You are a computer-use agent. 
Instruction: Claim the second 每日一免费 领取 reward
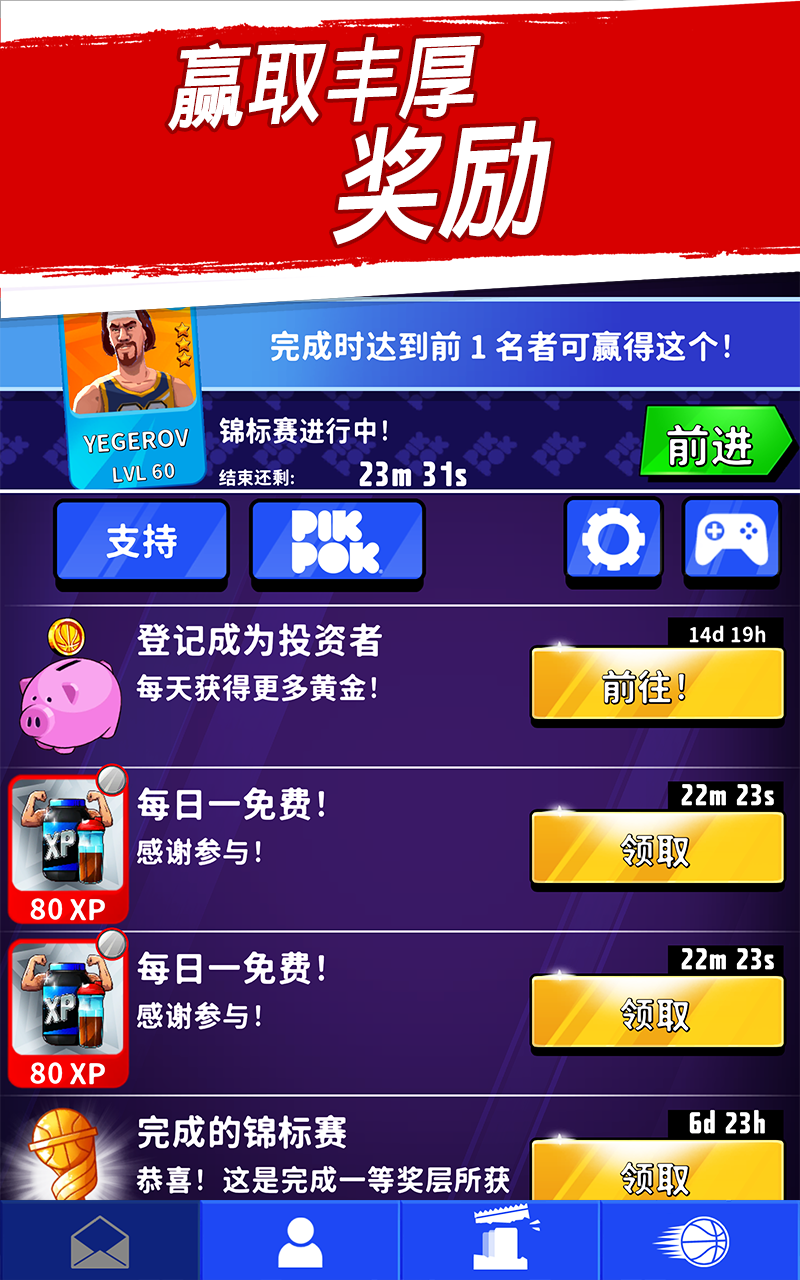click(655, 1013)
